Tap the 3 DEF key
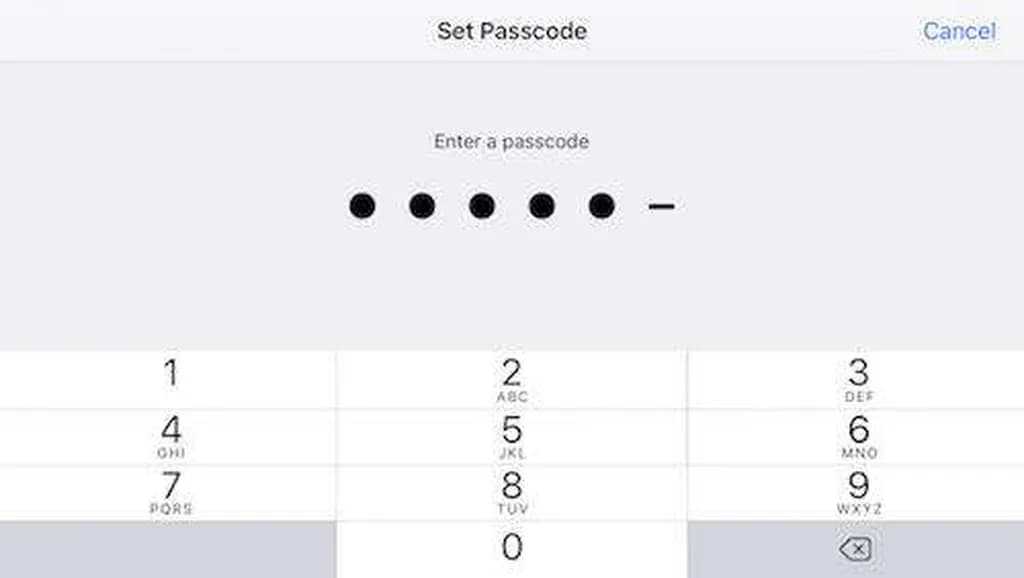 [857, 380]
